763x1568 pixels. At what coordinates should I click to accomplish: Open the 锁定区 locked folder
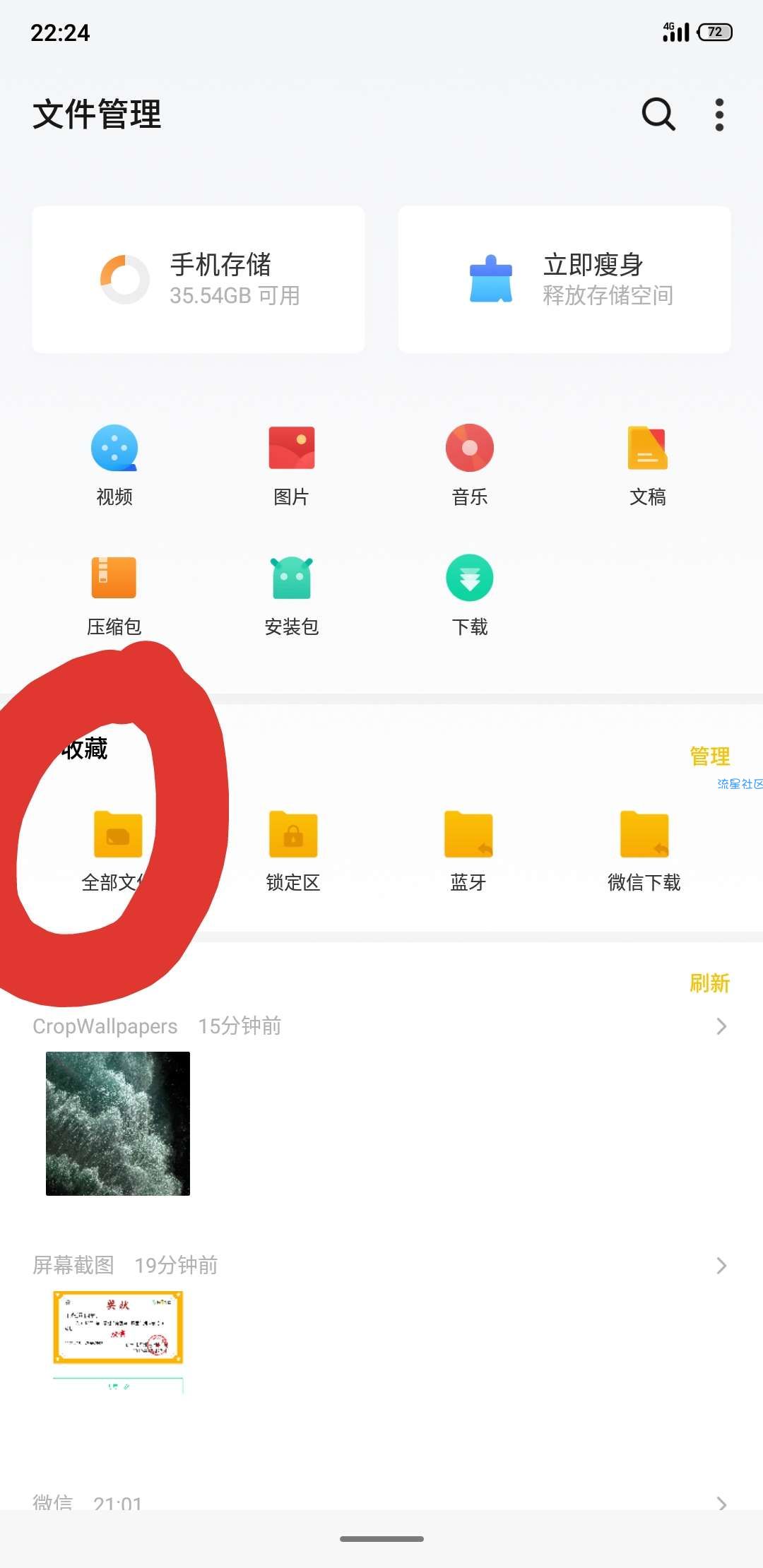pyautogui.click(x=292, y=848)
